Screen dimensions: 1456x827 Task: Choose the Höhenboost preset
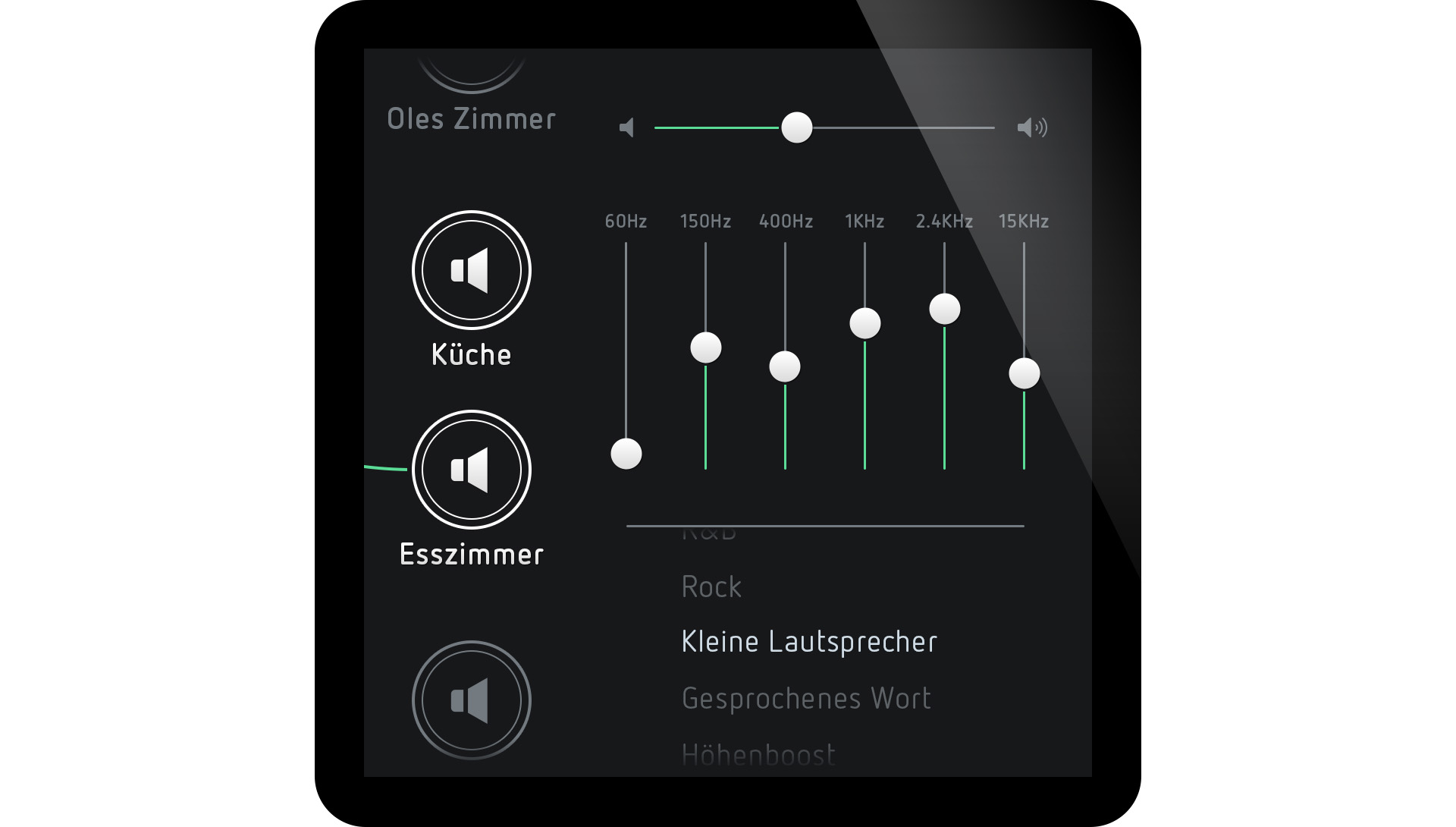tap(758, 755)
